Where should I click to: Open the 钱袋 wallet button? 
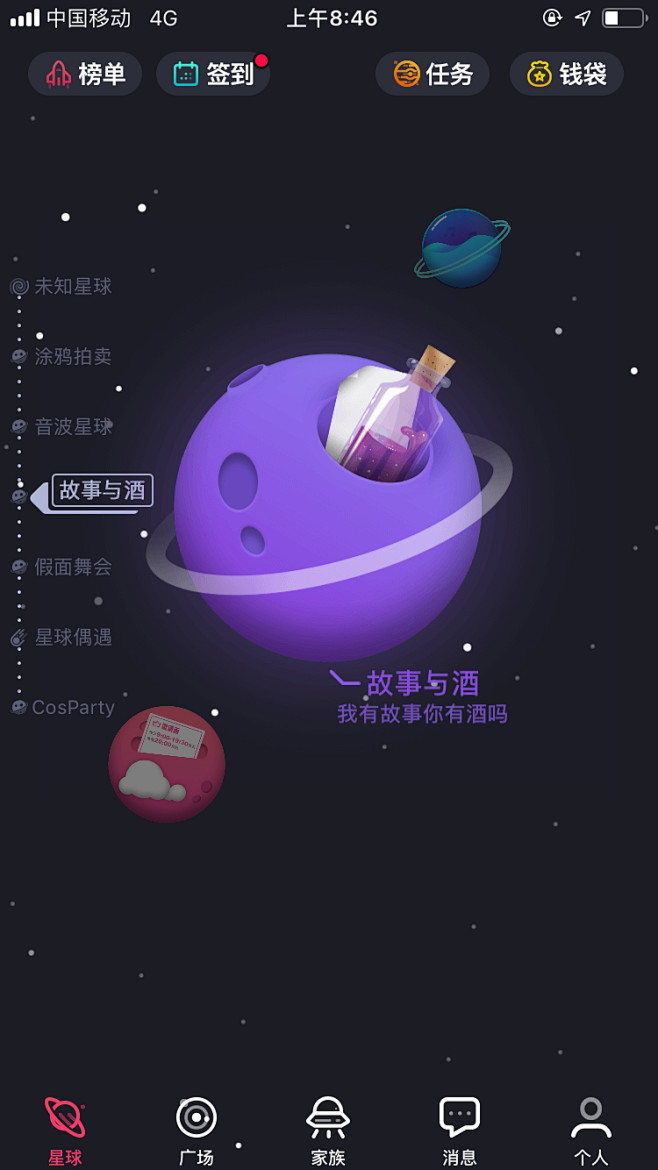pos(567,74)
